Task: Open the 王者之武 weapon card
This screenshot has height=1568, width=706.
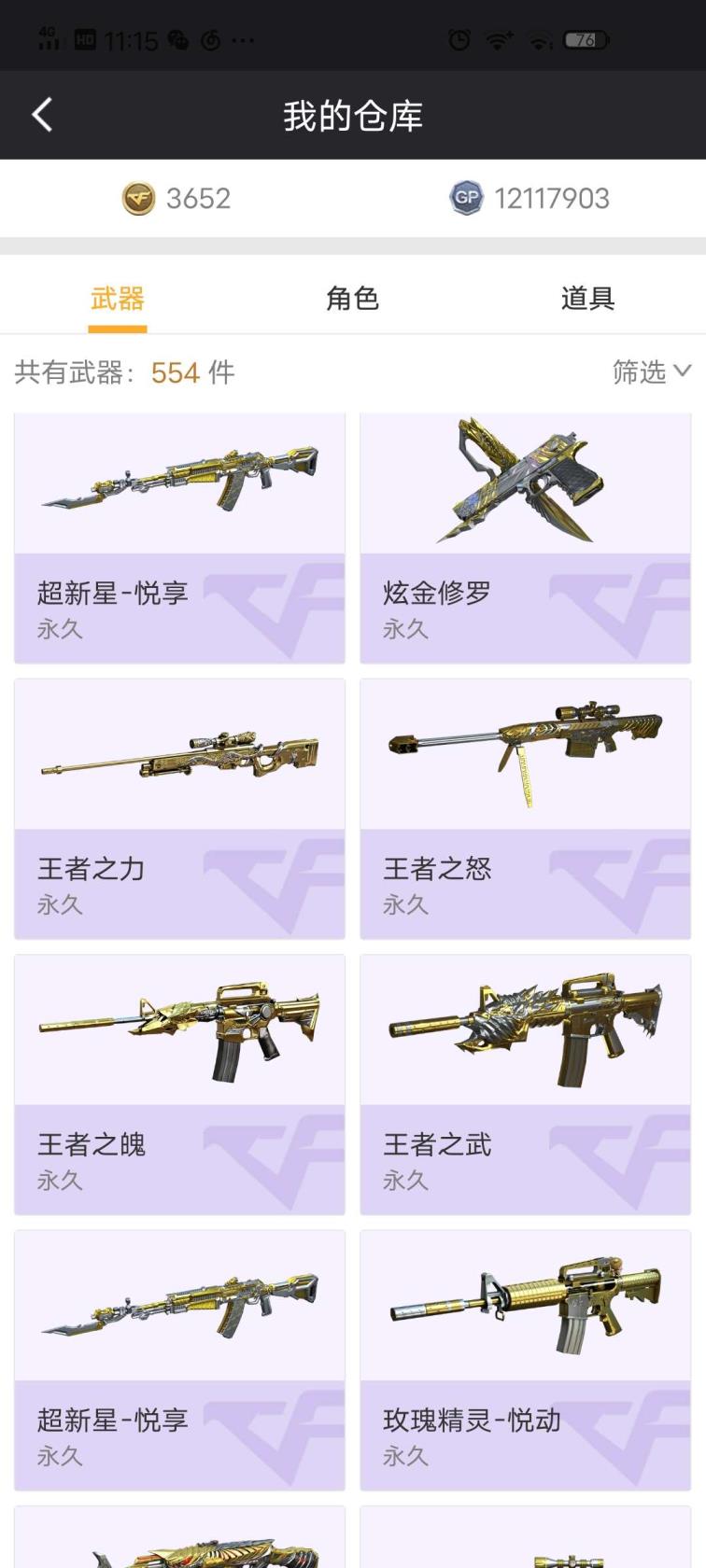Action: click(525, 1085)
